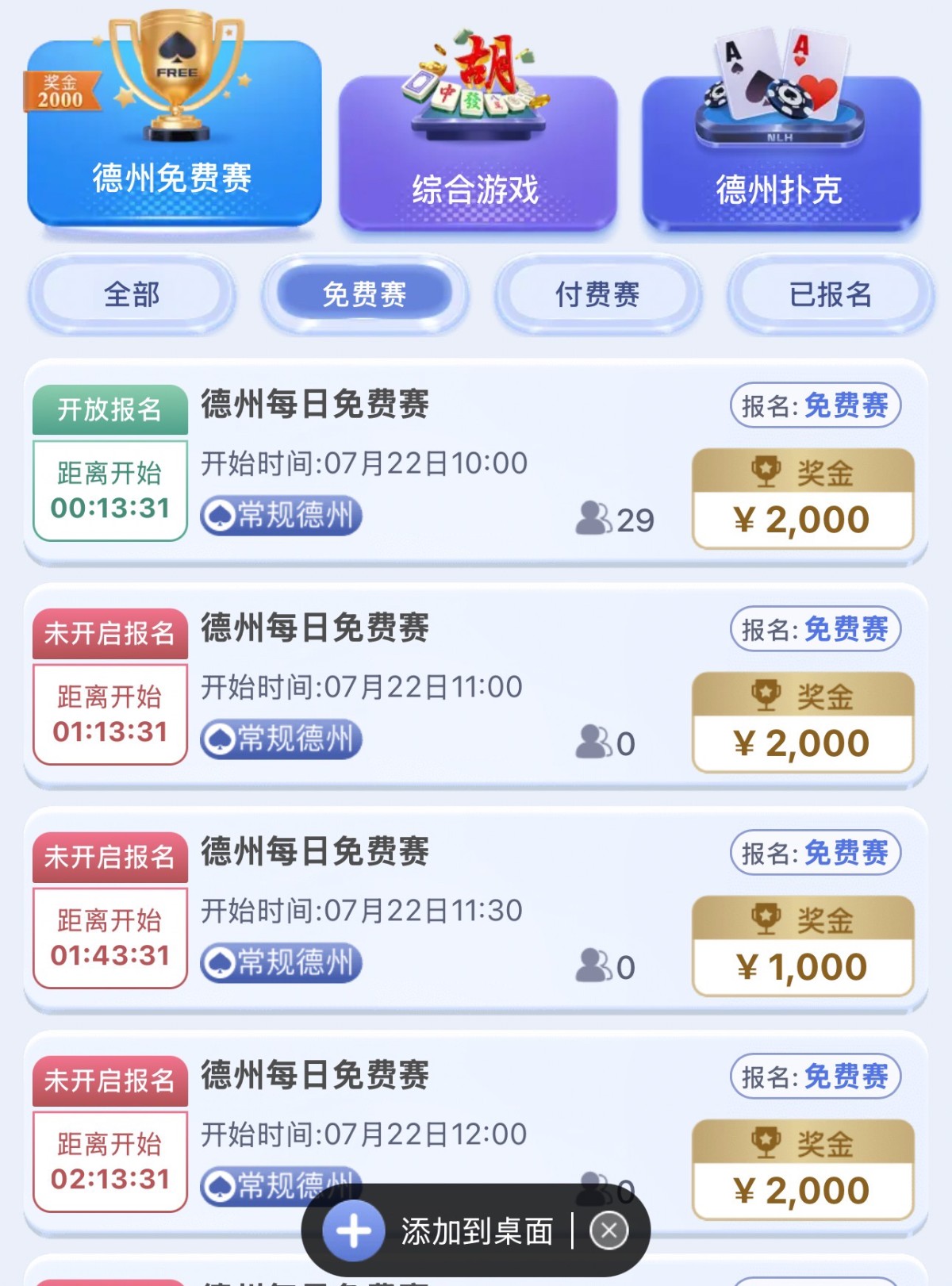
Task: Switch to the 全部 filter tab
Action: [x=132, y=294]
